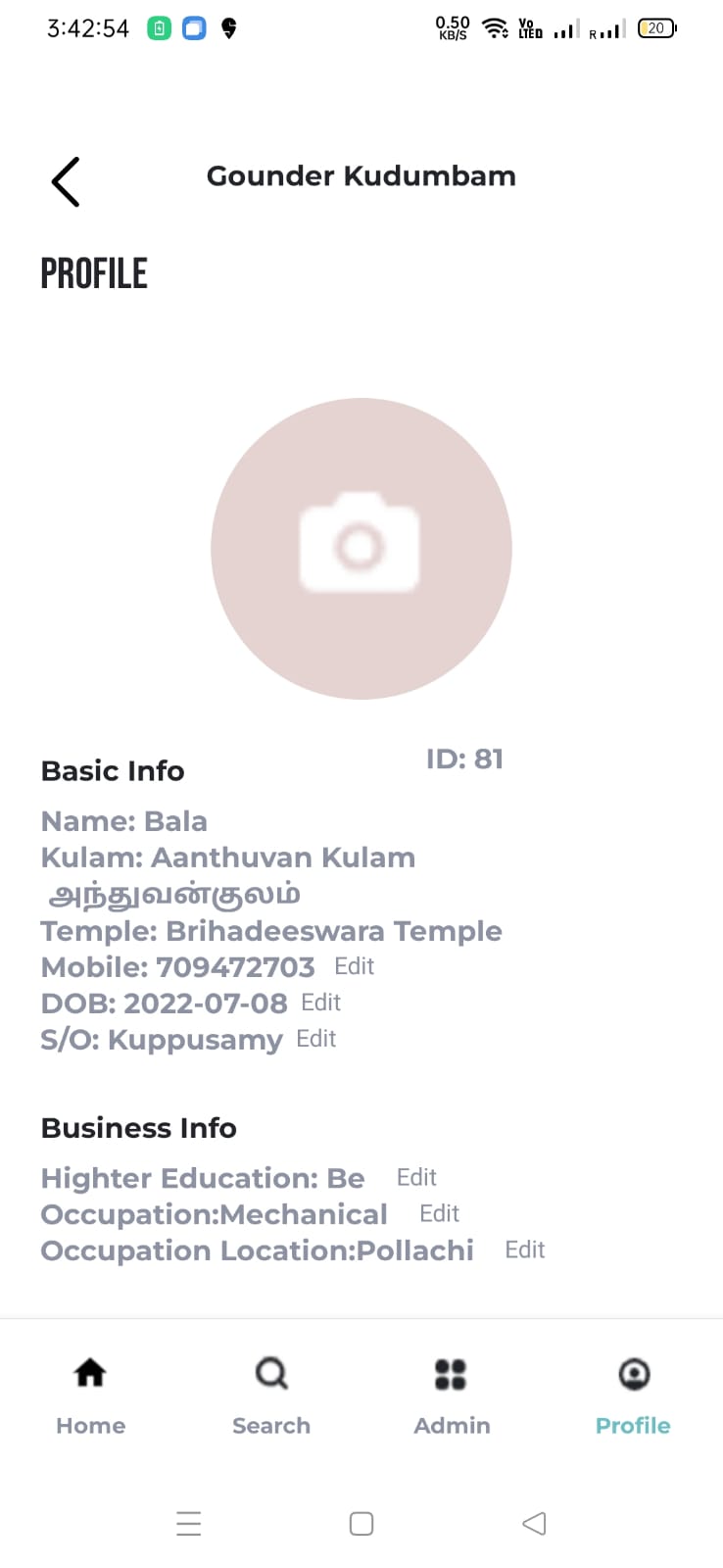Edit Occupation Location Pollachi
The width and height of the screenshot is (723, 1568).
pyautogui.click(x=524, y=1249)
